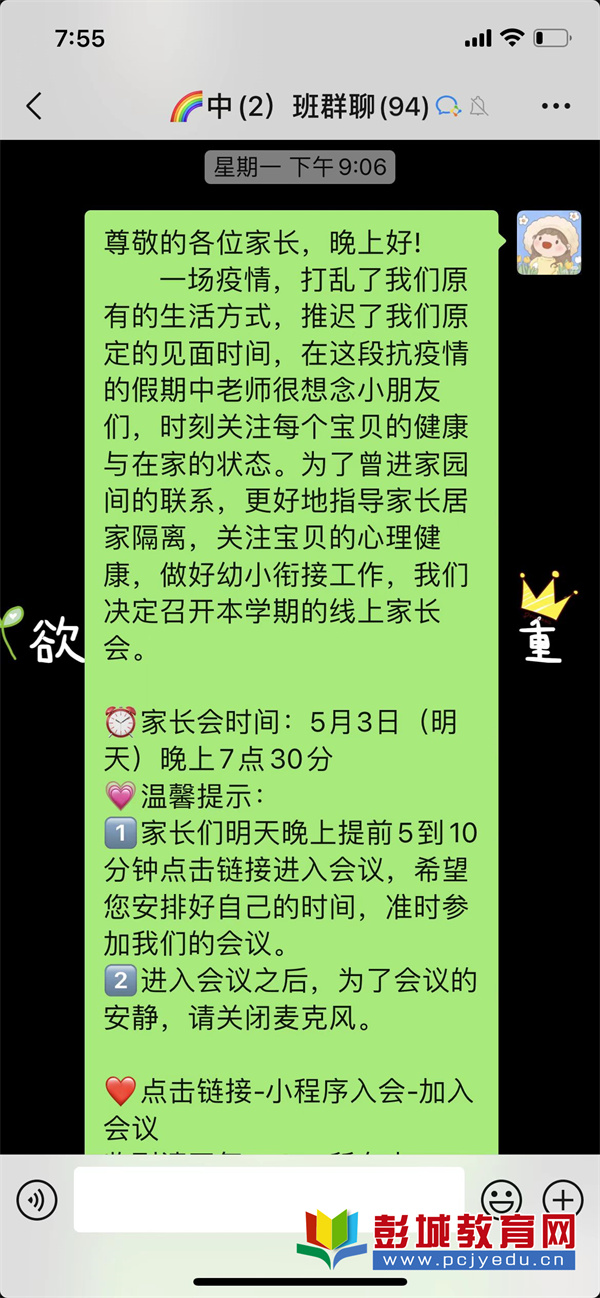The width and height of the screenshot is (600, 1298).
Task: Go back from the group chat
Action: [x=34, y=106]
